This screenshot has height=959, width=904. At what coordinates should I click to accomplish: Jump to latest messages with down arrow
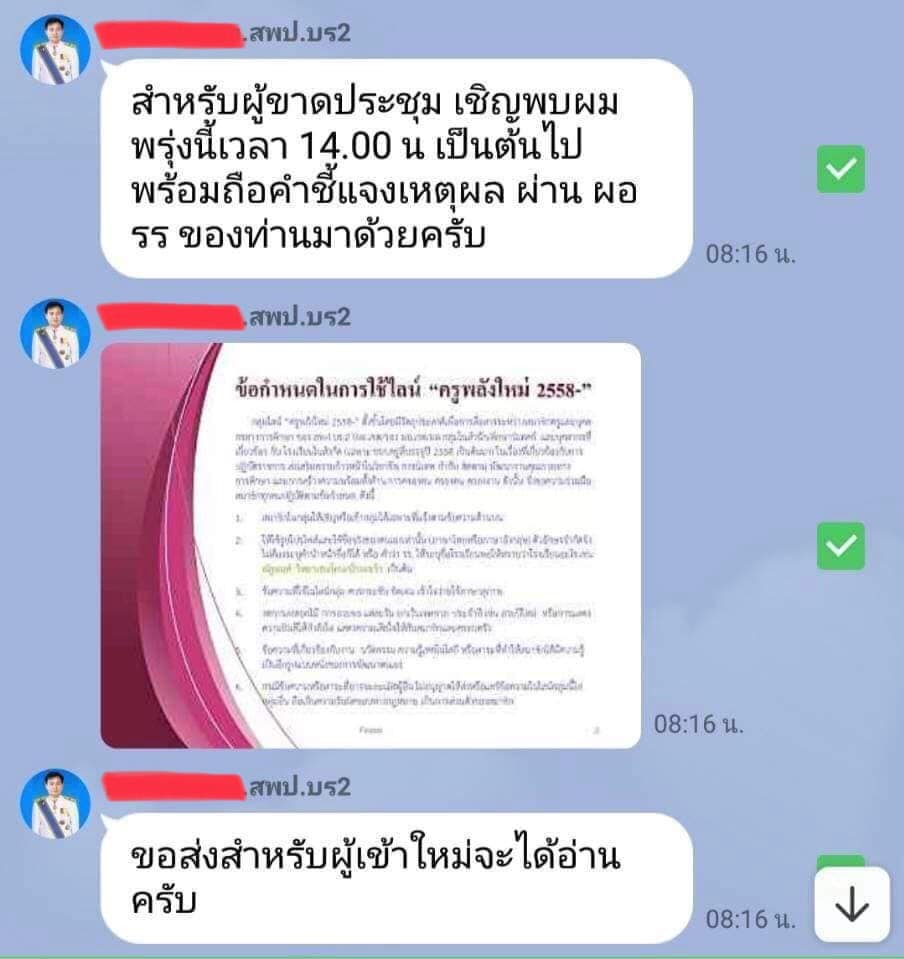(852, 905)
